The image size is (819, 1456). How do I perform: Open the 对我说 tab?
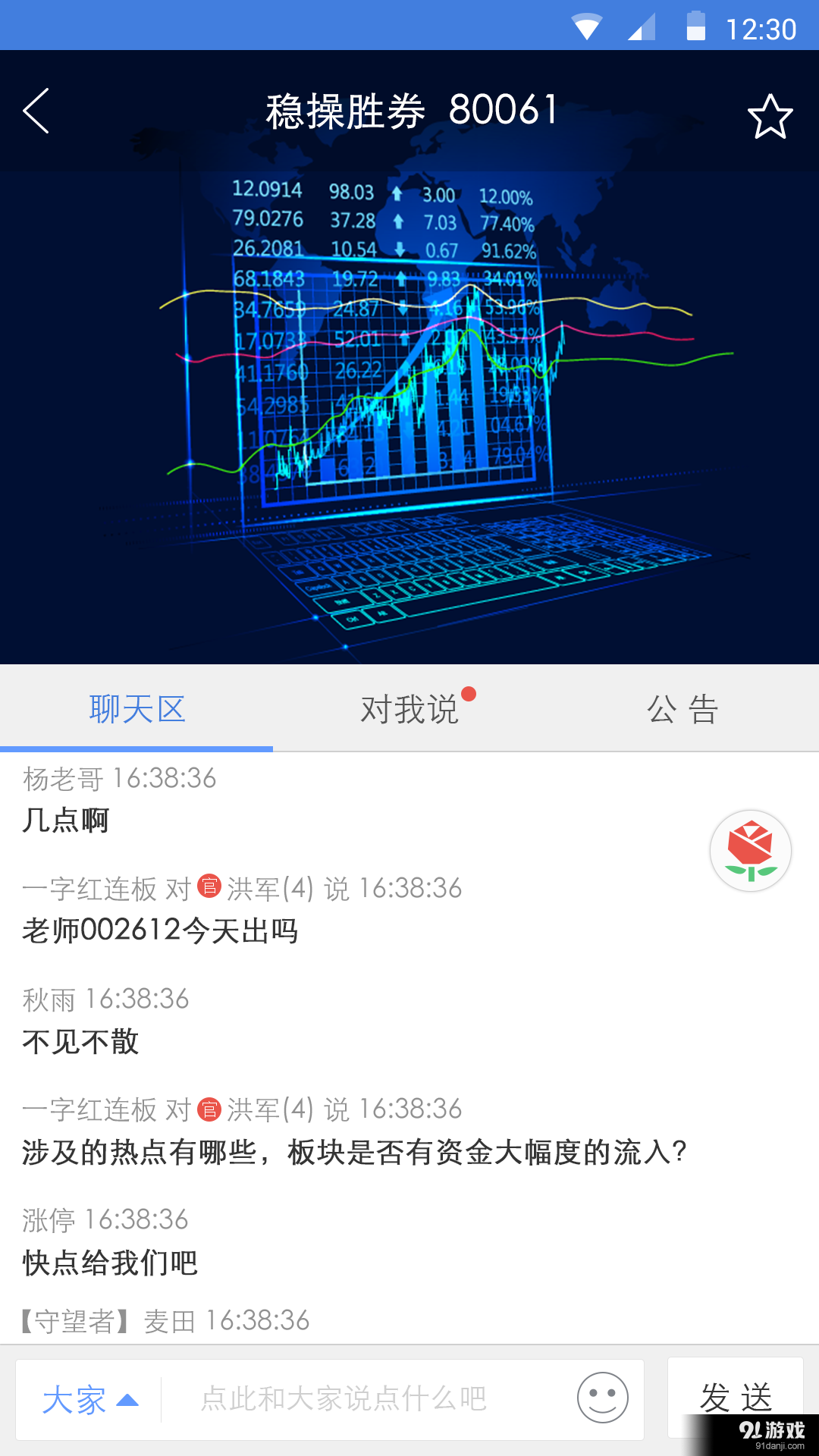409,708
